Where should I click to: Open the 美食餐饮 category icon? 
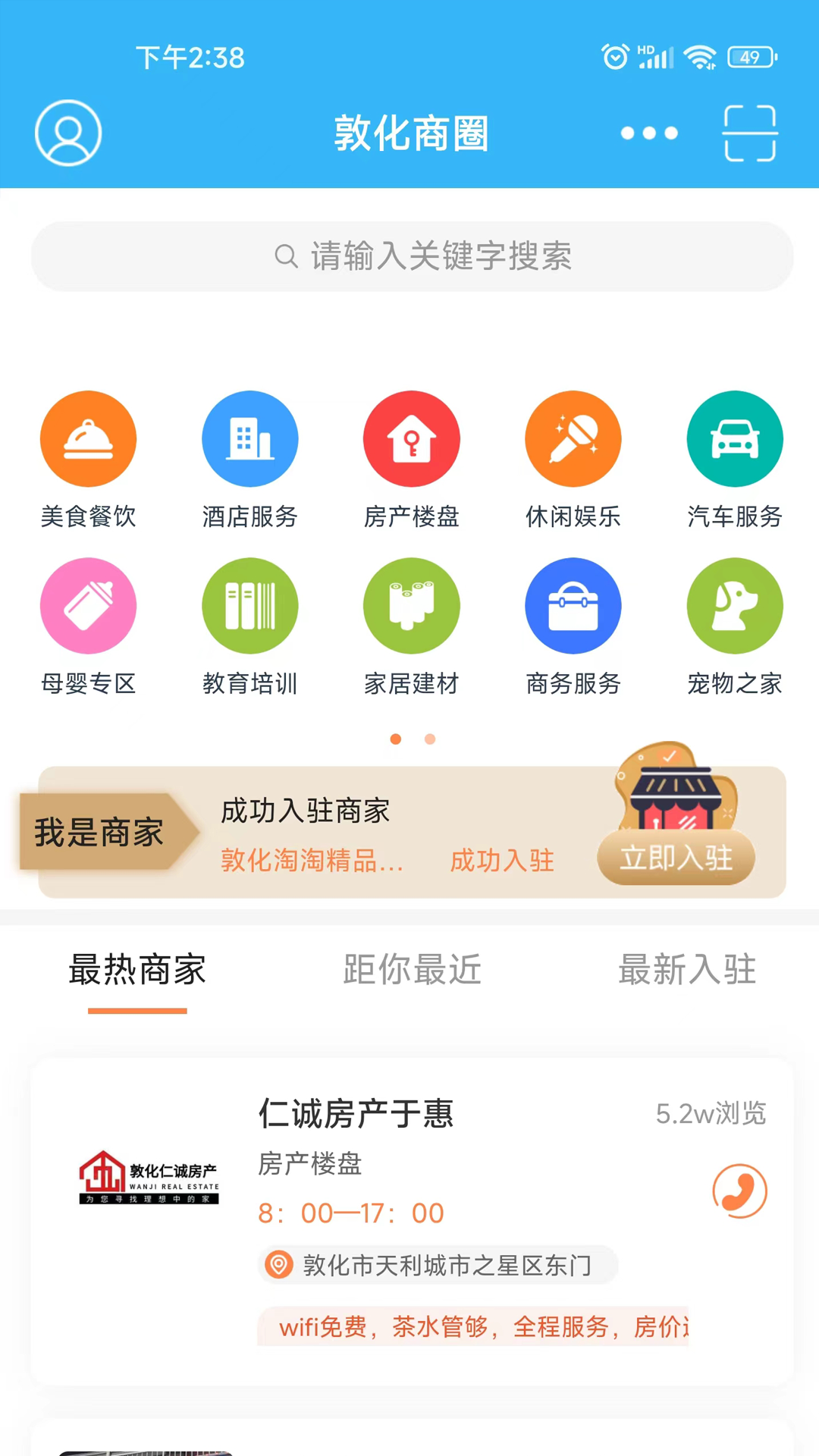[x=88, y=438]
